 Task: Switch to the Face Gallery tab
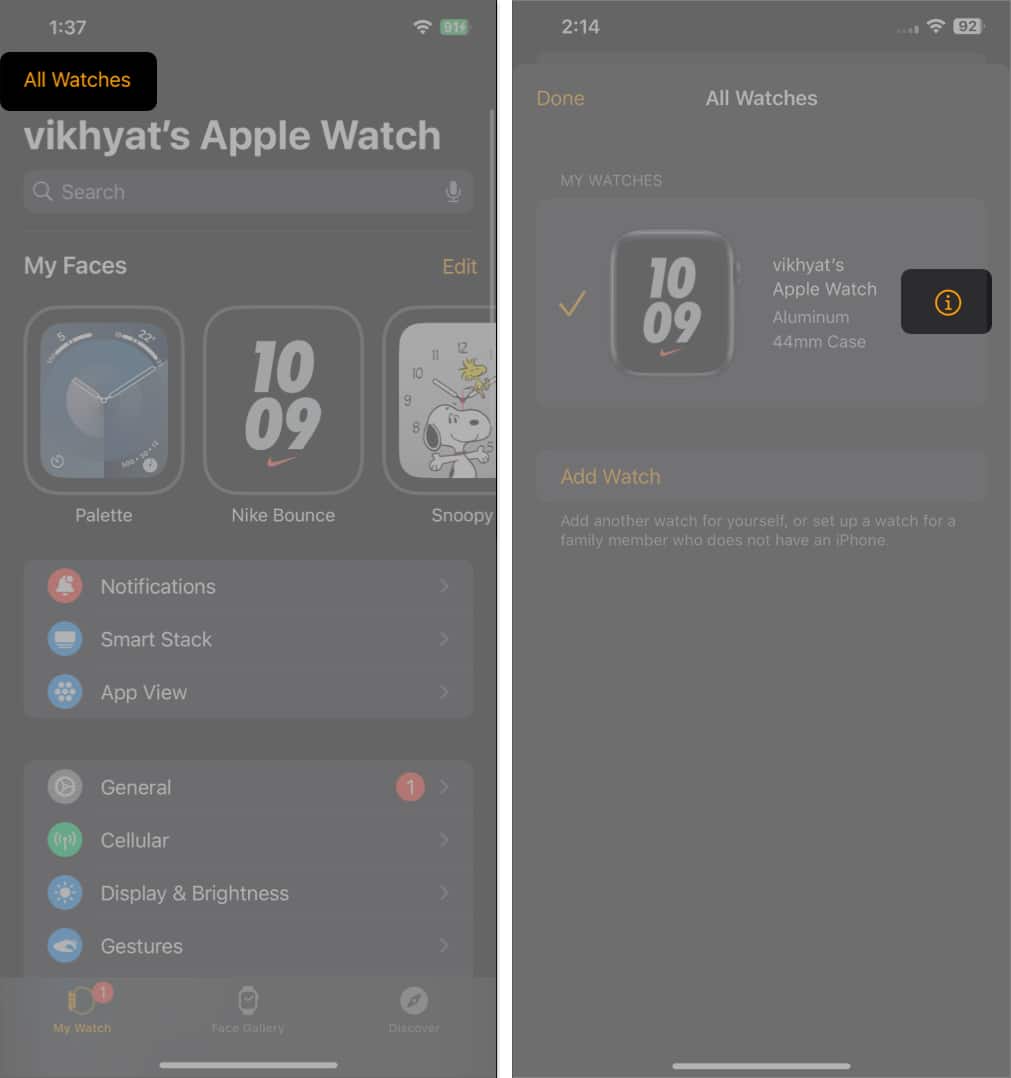248,1012
